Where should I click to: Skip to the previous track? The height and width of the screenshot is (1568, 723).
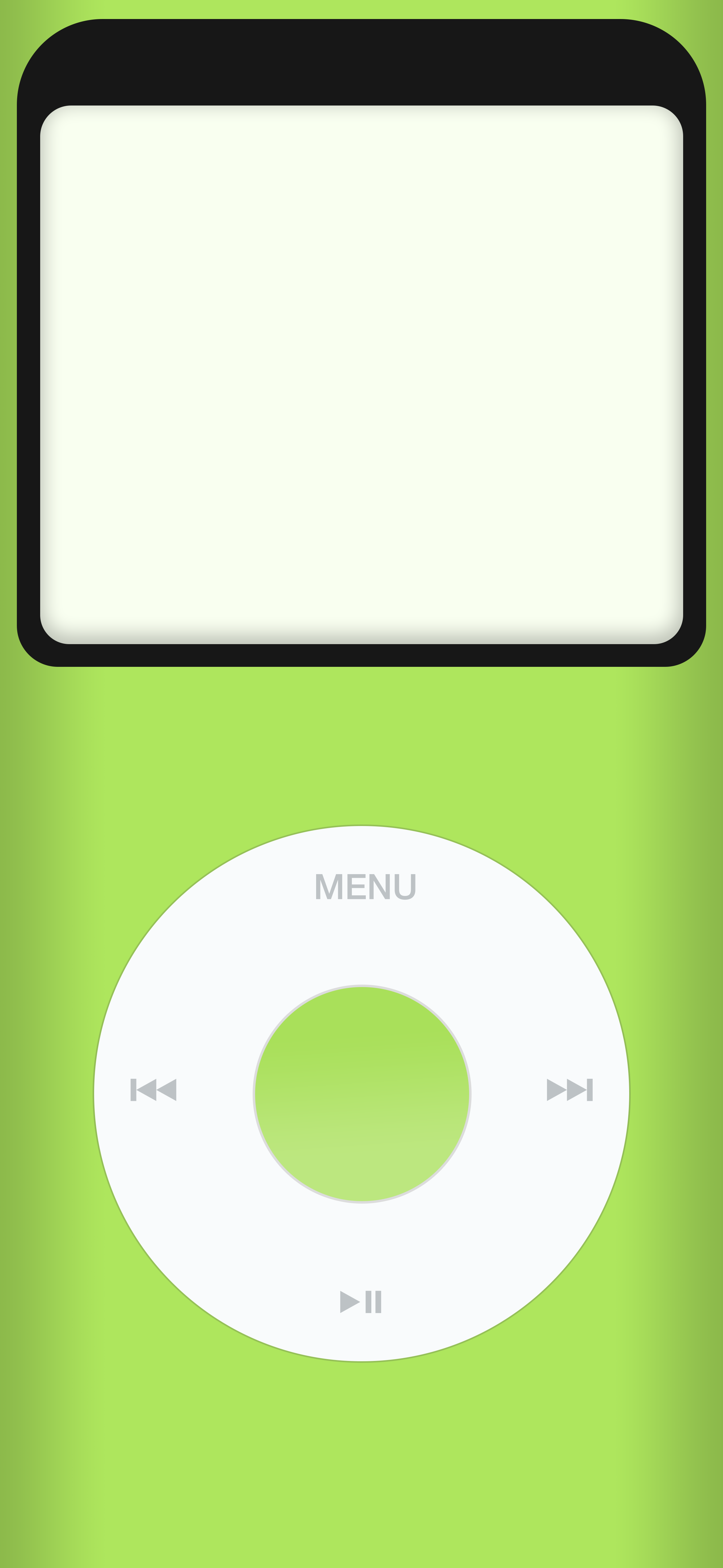click(x=153, y=1090)
